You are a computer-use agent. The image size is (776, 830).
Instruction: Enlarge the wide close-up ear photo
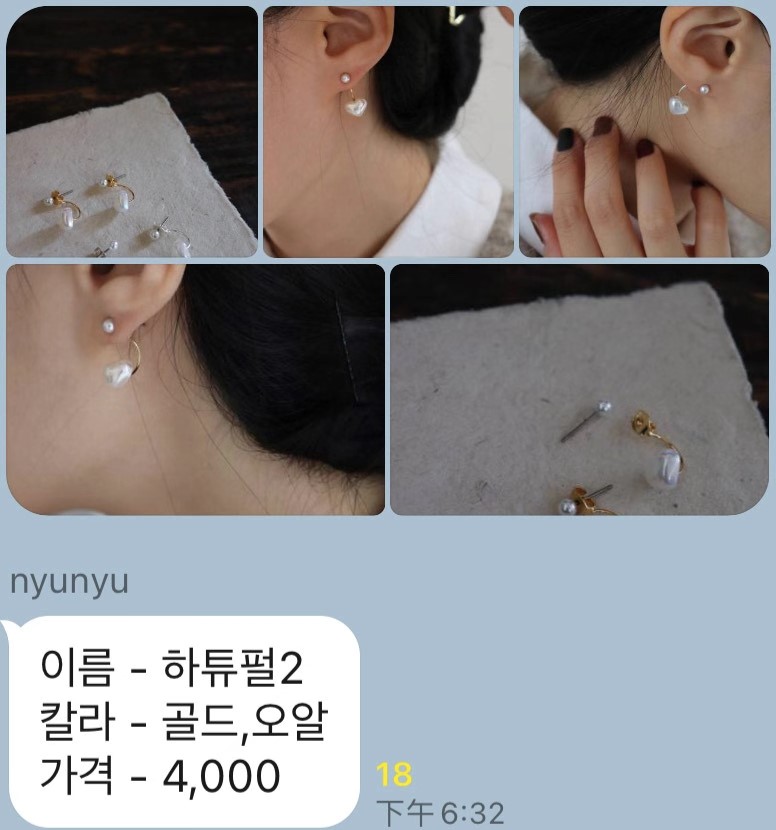tap(195, 389)
